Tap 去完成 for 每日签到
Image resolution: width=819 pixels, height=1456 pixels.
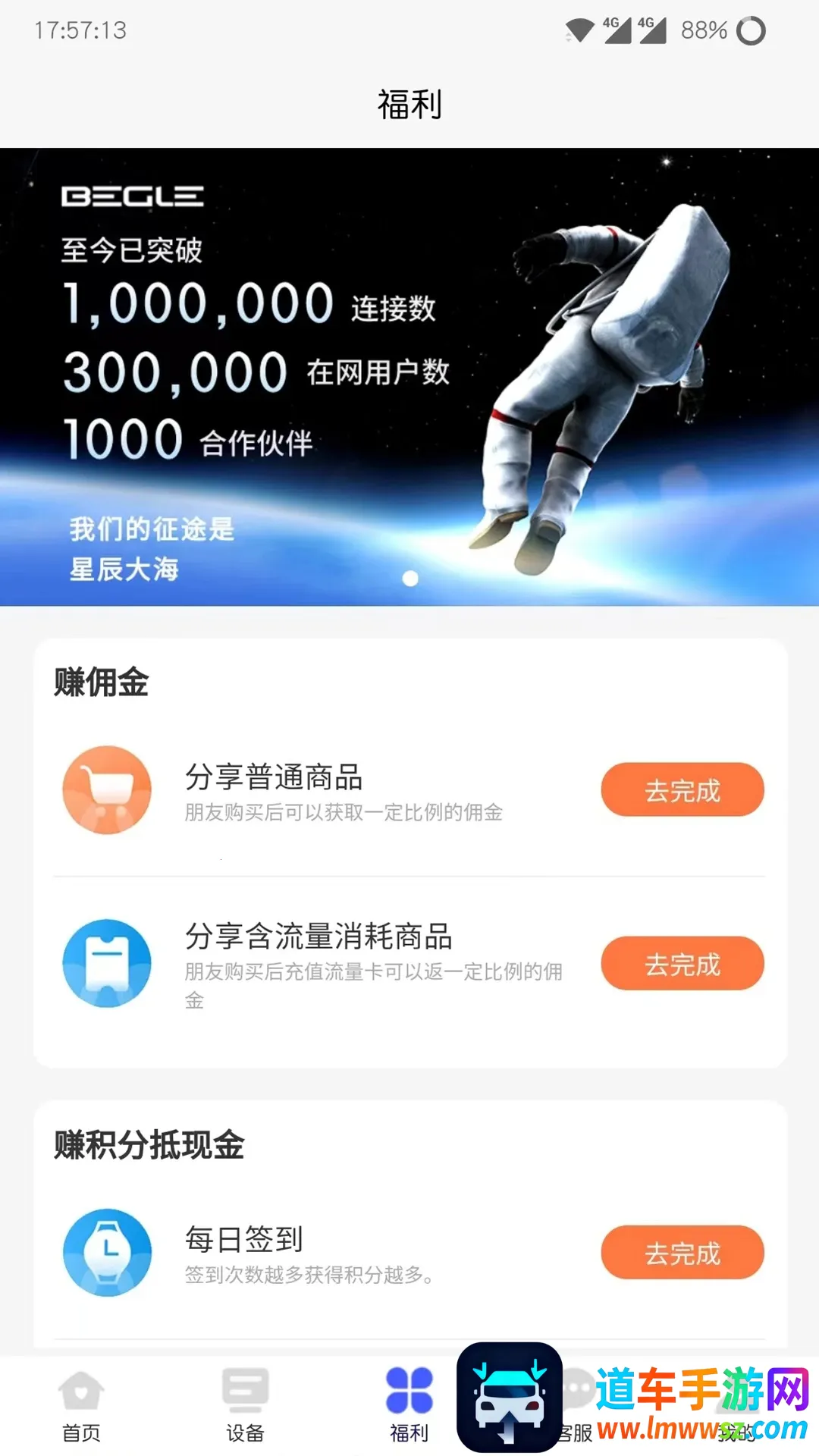[682, 1253]
